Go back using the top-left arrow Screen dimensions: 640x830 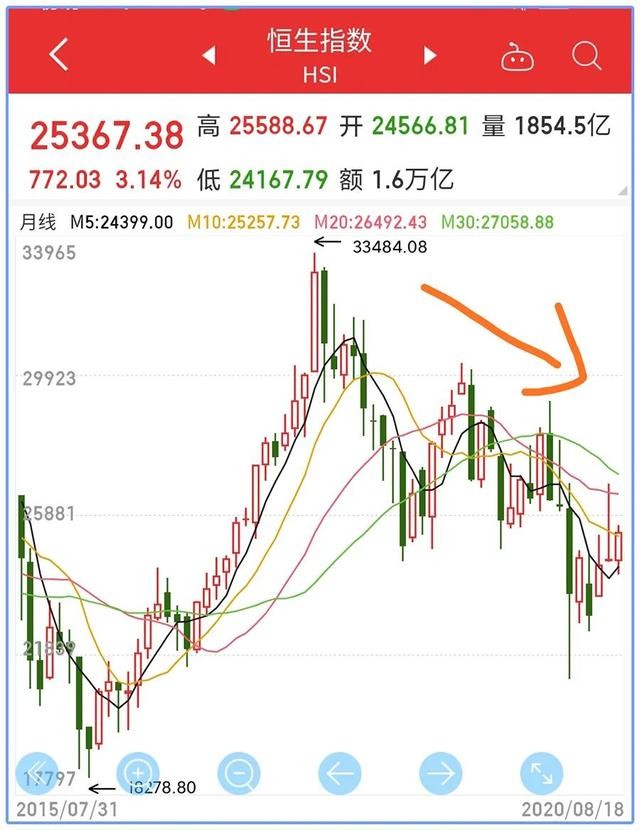click(59, 55)
